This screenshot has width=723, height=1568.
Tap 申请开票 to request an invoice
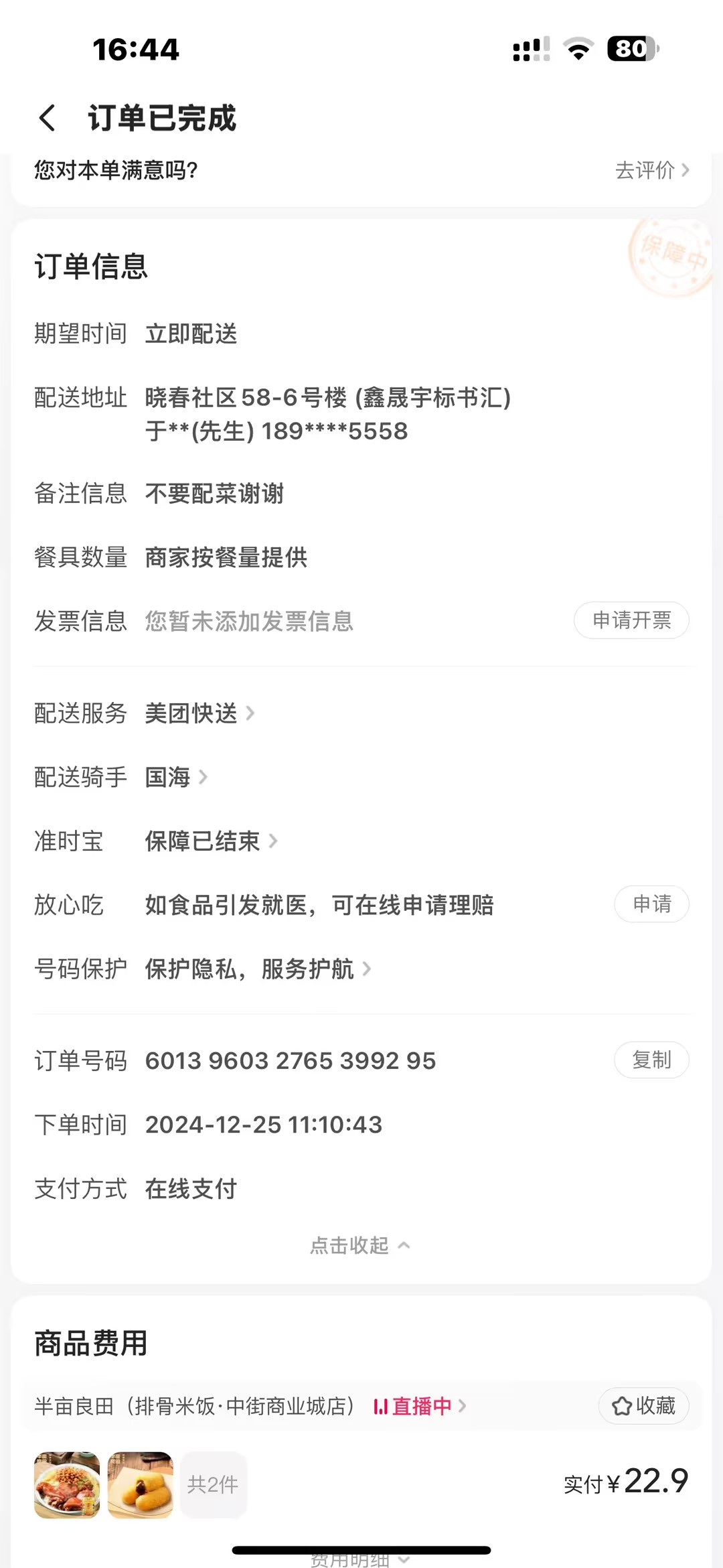point(631,620)
